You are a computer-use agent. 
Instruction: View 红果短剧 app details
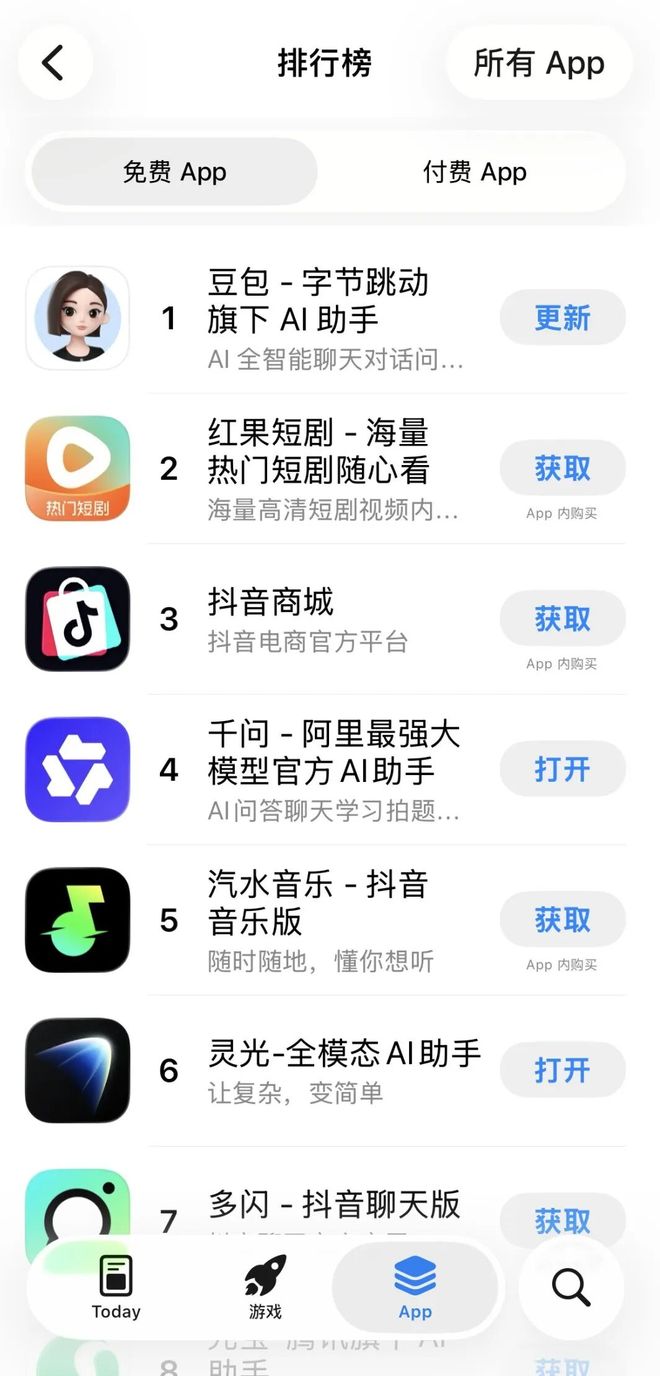coord(330,470)
